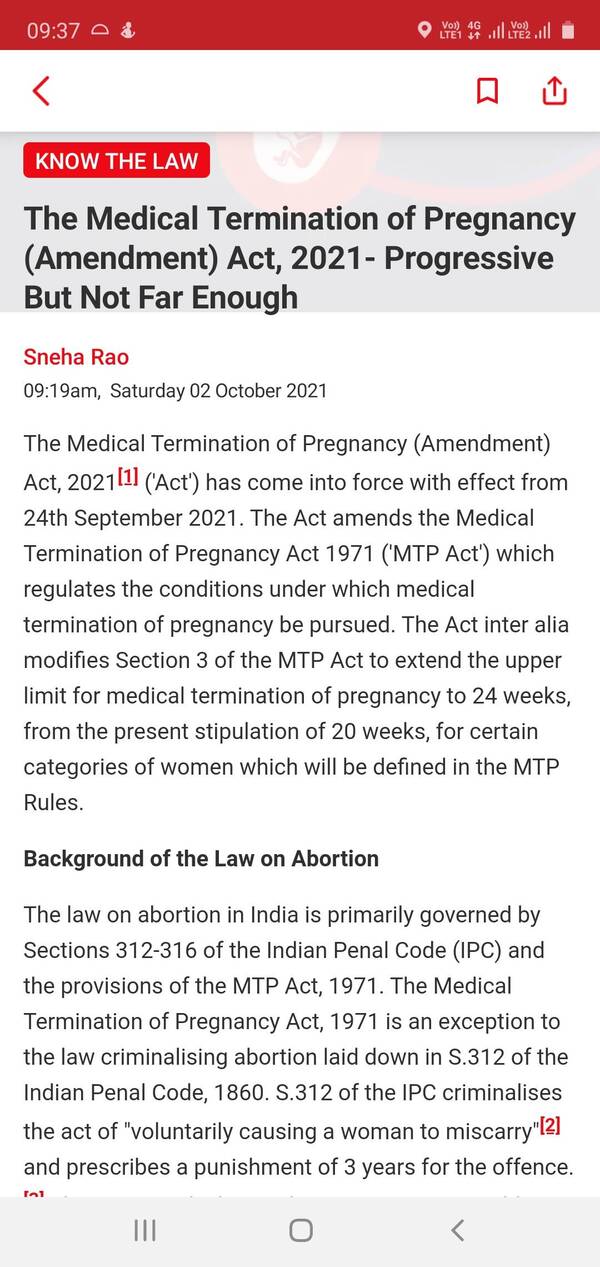Bookmark this article
600x1267 pixels.
click(487, 91)
